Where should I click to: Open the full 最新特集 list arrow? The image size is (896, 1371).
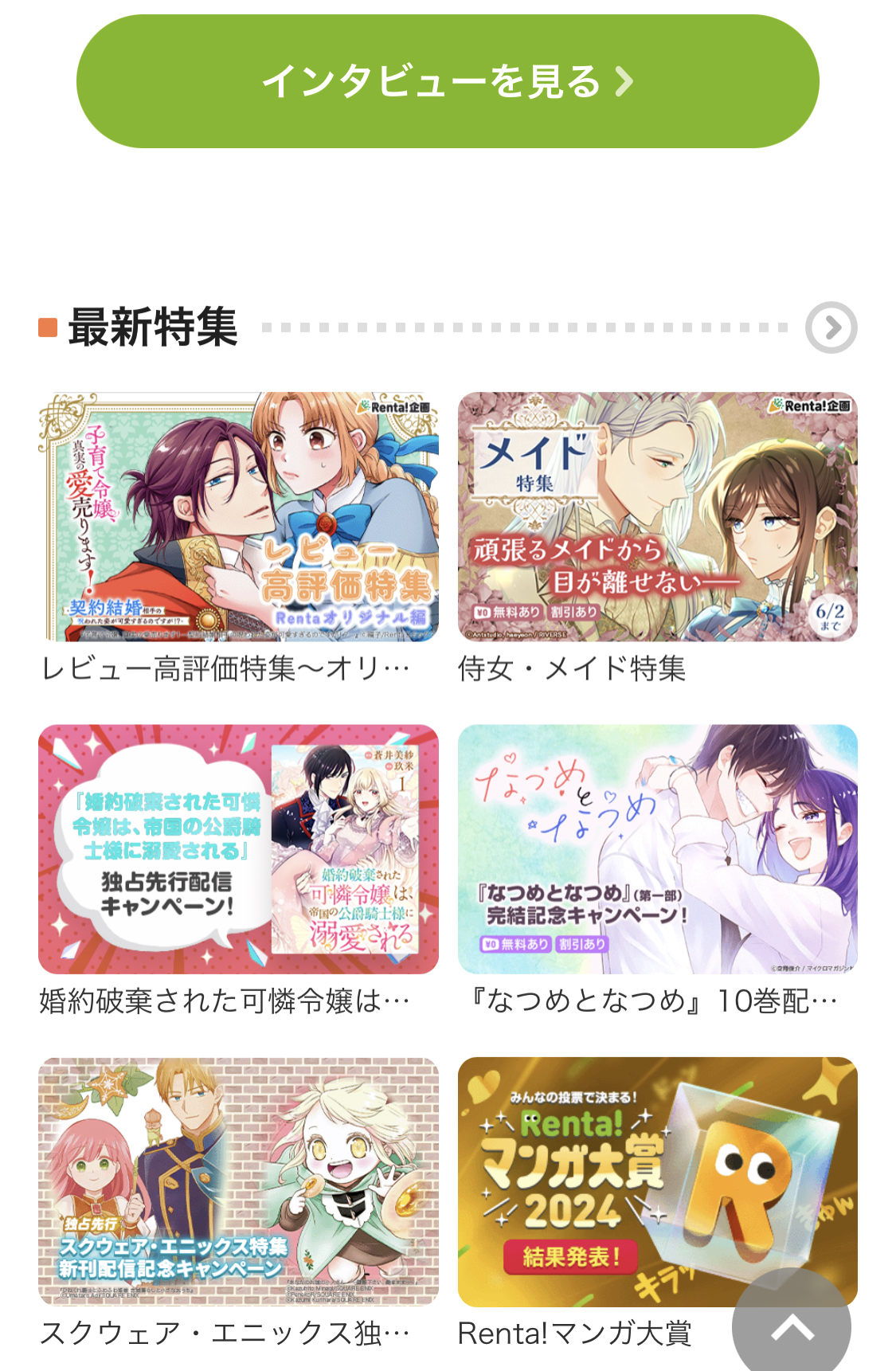(831, 327)
